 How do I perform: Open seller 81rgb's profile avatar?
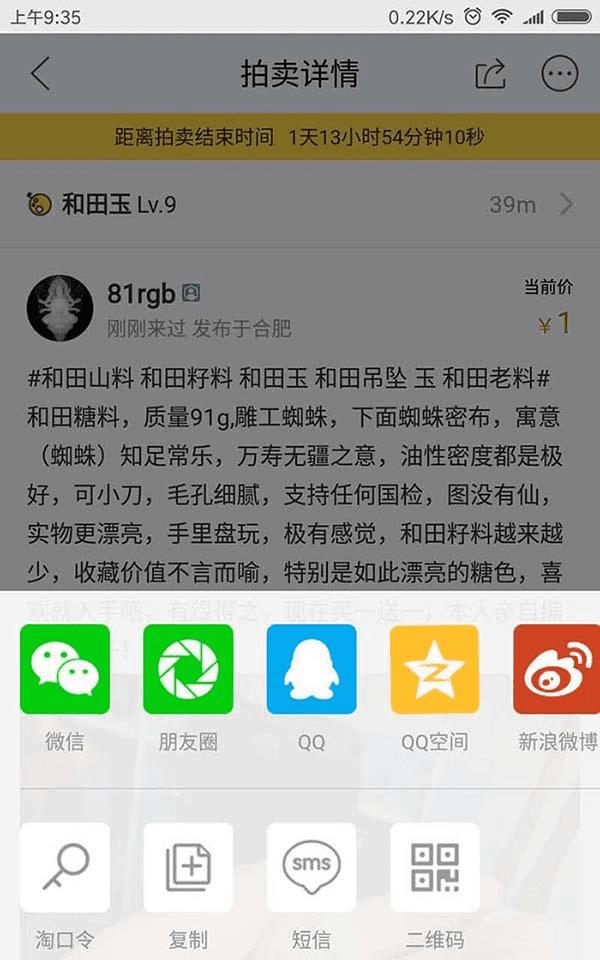(60, 308)
